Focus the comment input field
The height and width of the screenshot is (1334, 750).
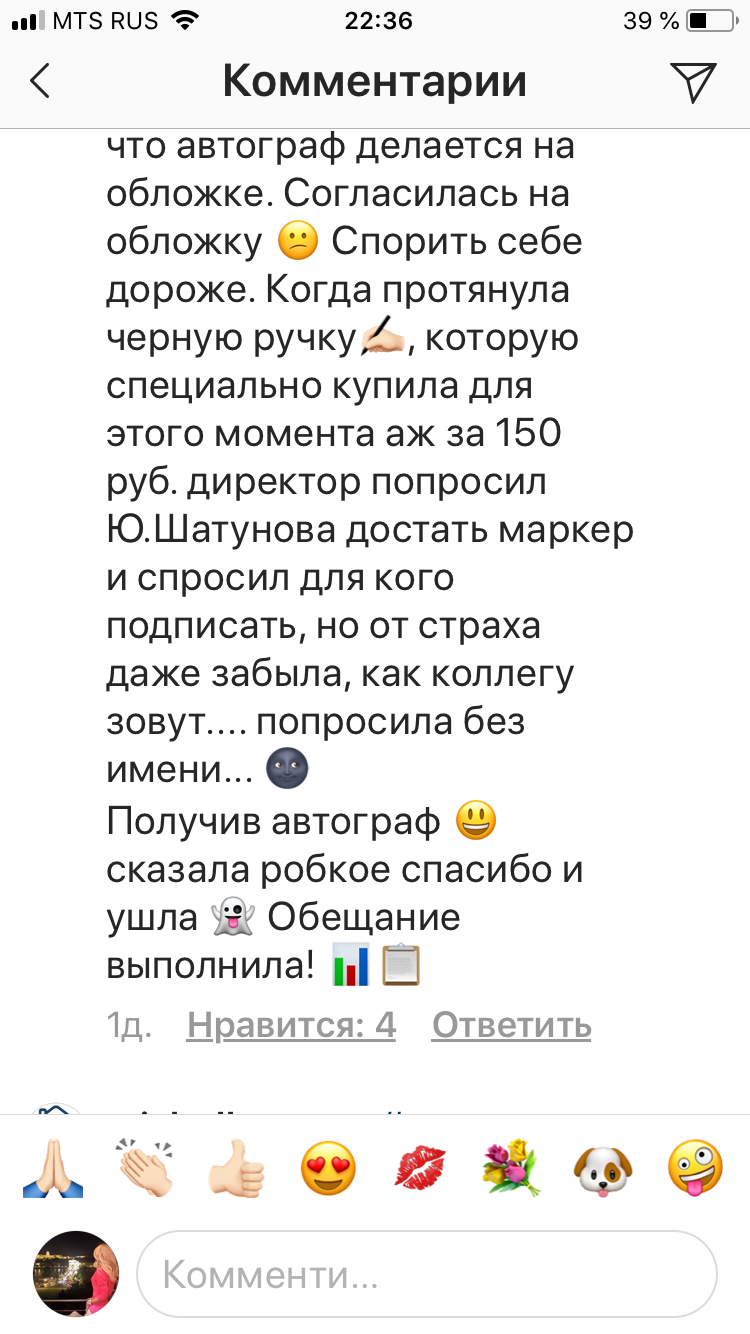click(x=427, y=1274)
